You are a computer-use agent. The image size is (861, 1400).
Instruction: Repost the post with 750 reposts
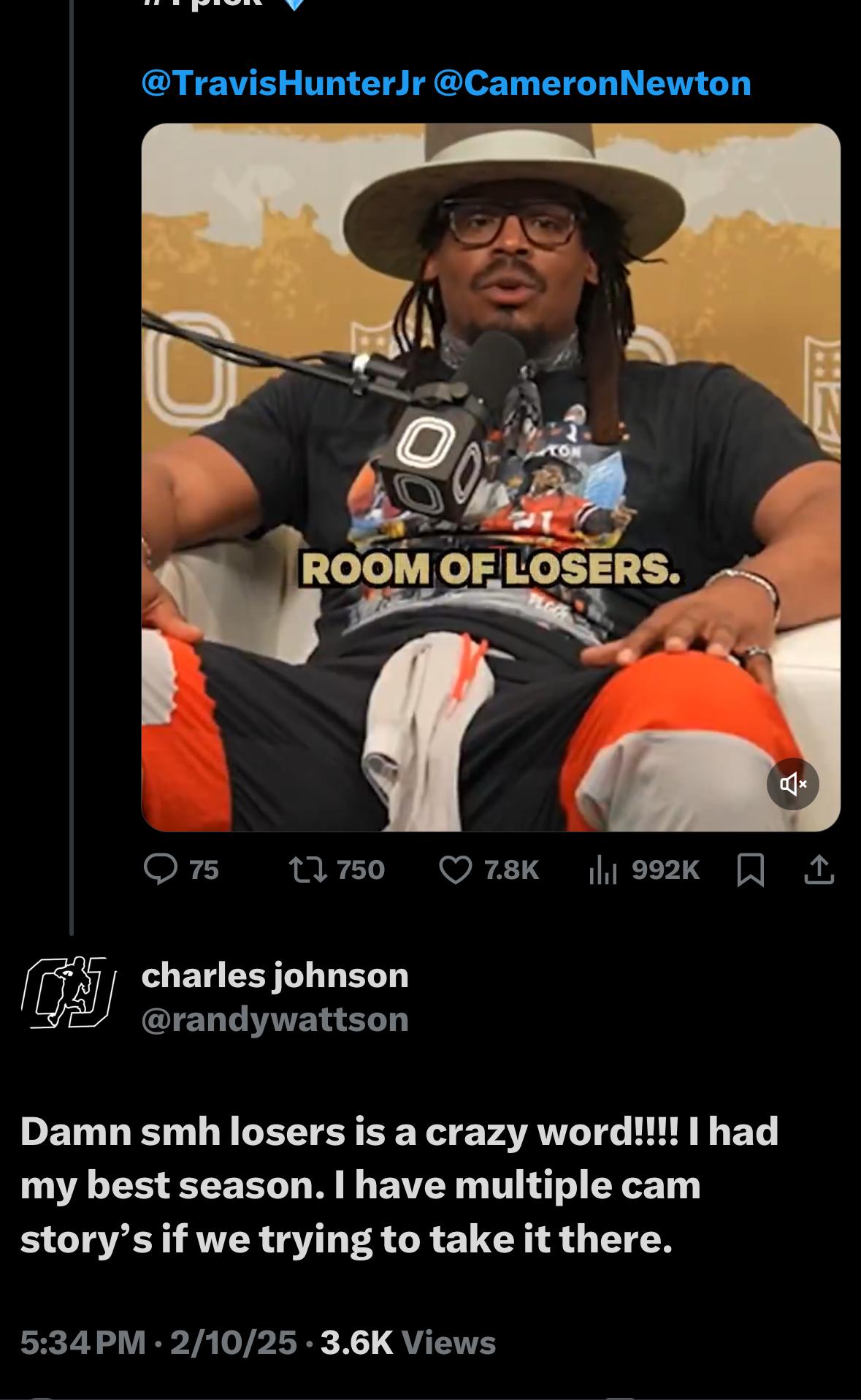(x=337, y=870)
